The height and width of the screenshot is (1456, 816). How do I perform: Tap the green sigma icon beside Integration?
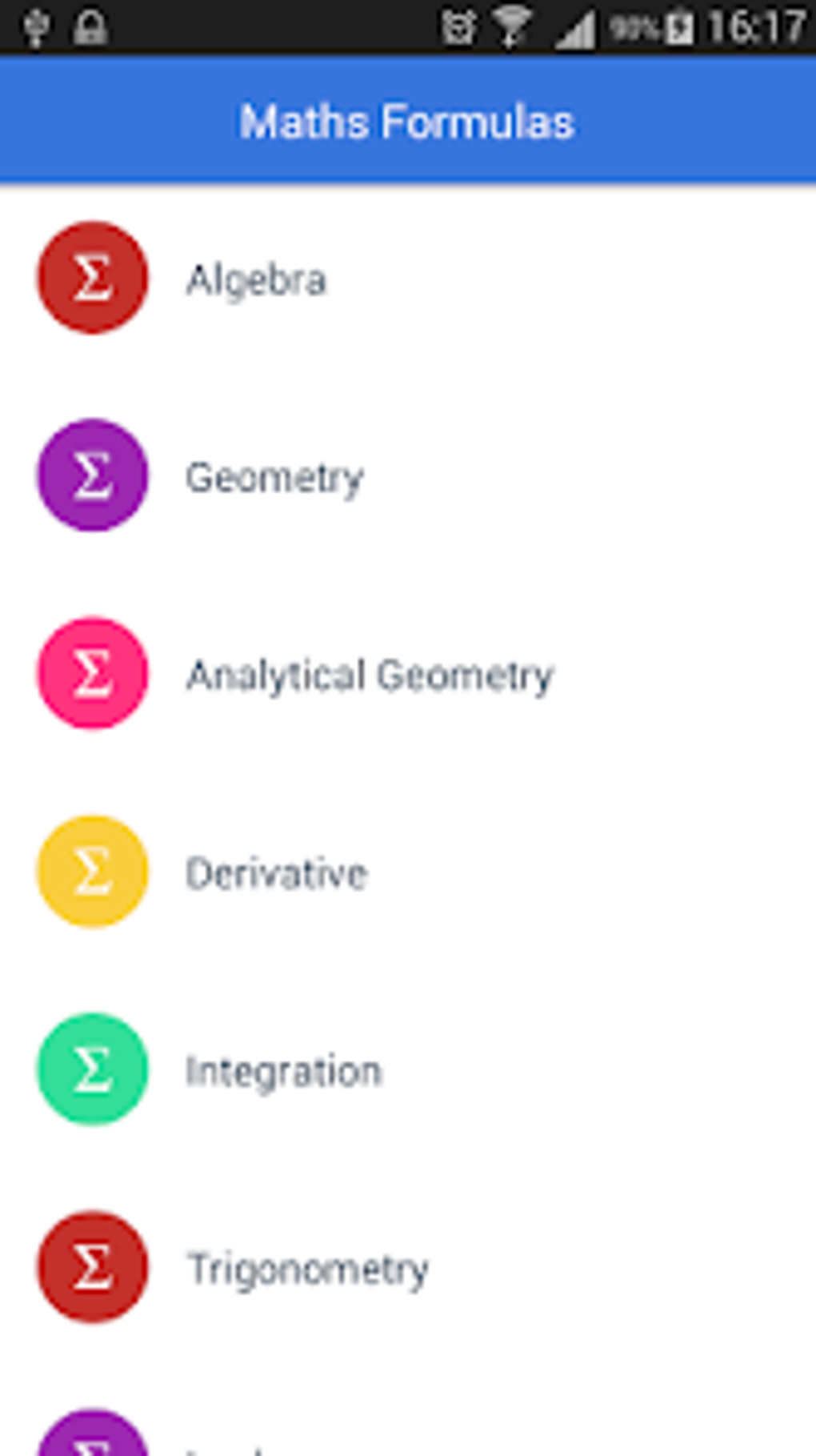point(91,1070)
